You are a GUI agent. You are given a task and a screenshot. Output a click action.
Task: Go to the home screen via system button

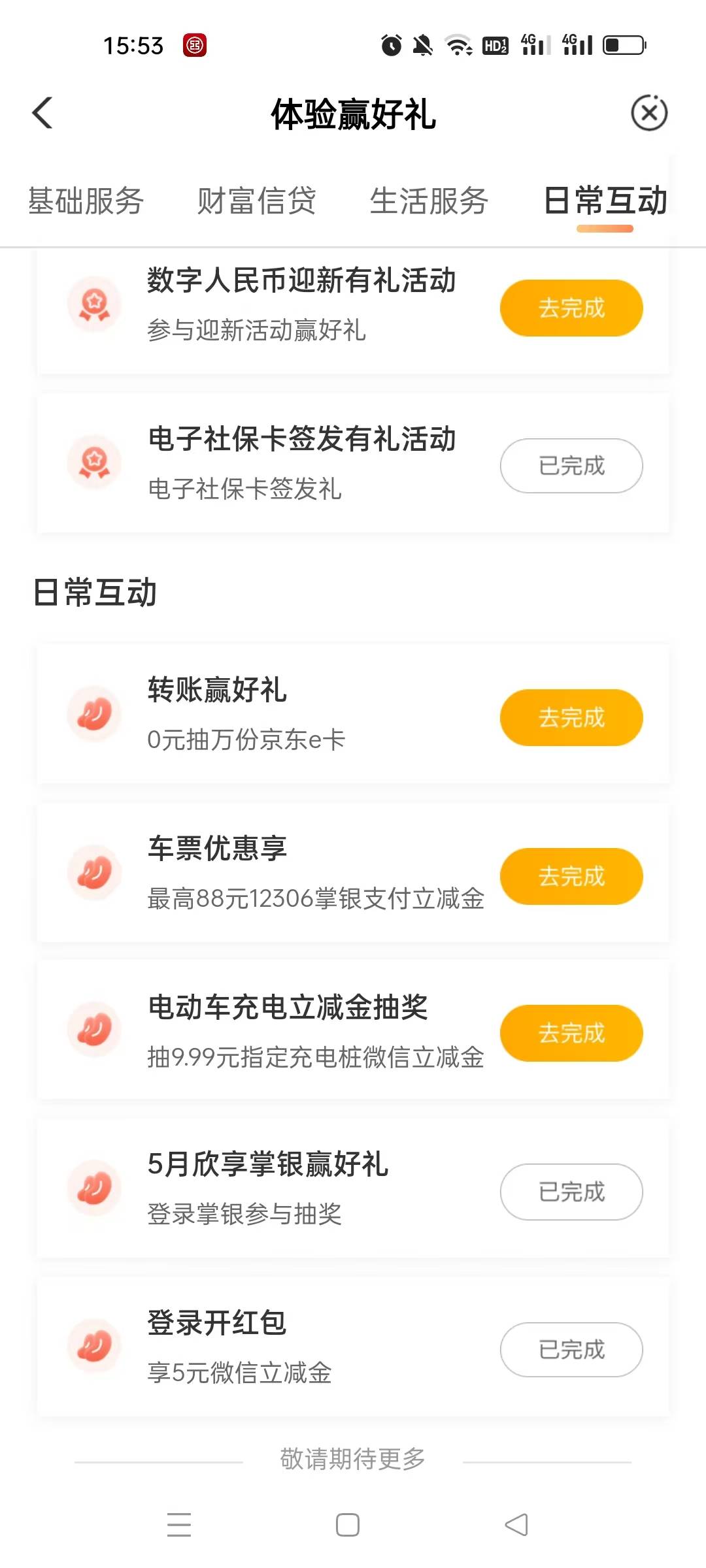(348, 1525)
